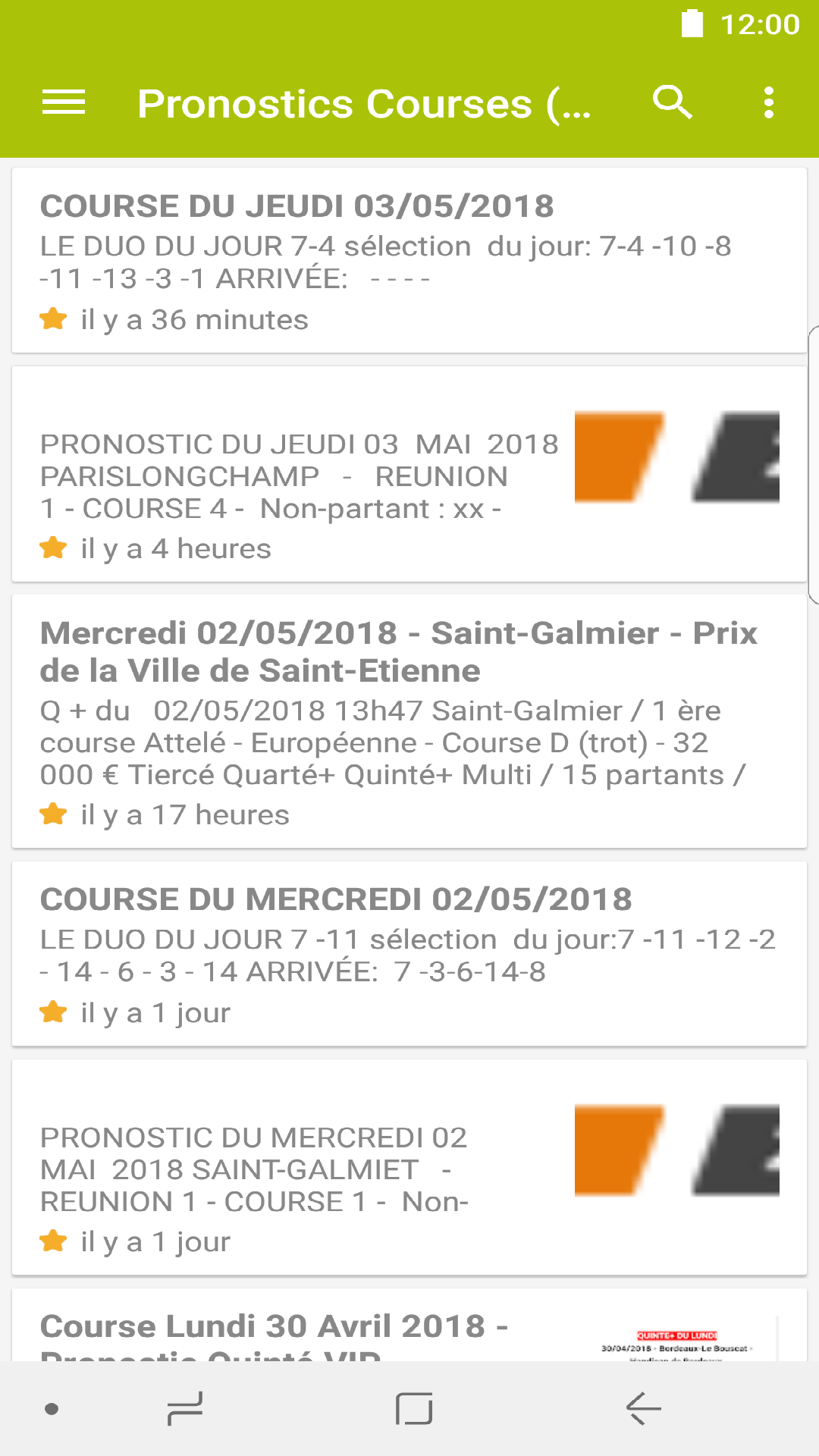The image size is (819, 1456).
Task: Open the COURSE DU JEUDI 03/05/2018 post
Action: [409, 260]
